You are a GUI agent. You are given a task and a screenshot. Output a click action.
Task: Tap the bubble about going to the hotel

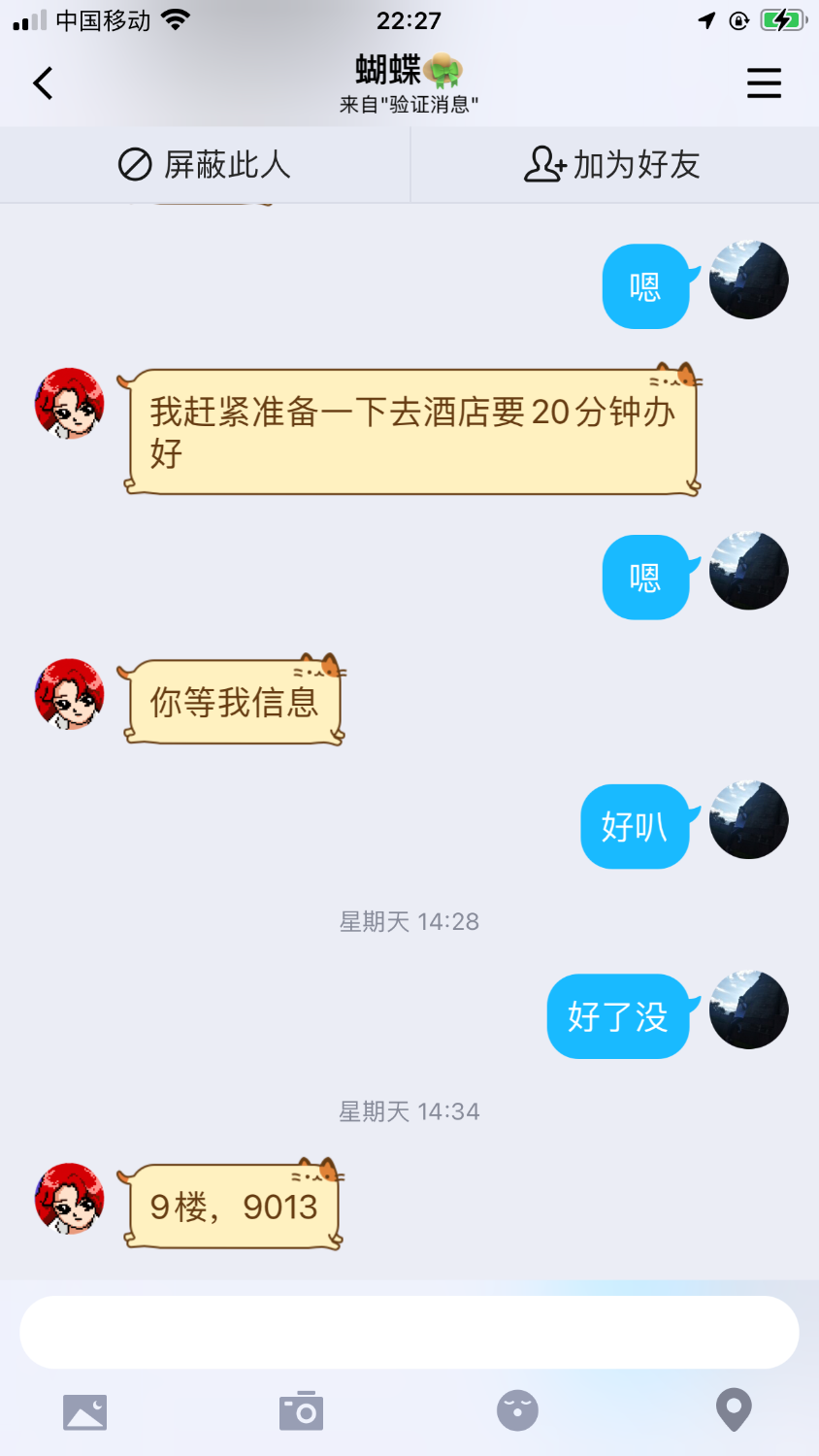[x=412, y=432]
